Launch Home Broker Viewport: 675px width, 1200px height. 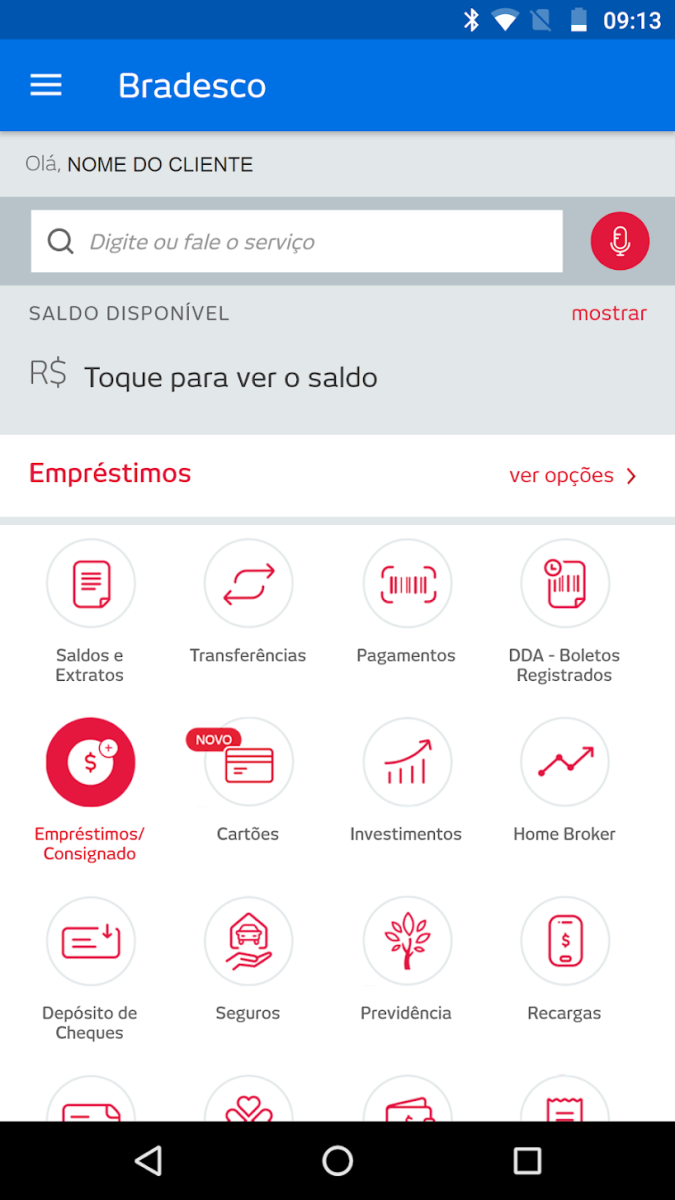(564, 763)
